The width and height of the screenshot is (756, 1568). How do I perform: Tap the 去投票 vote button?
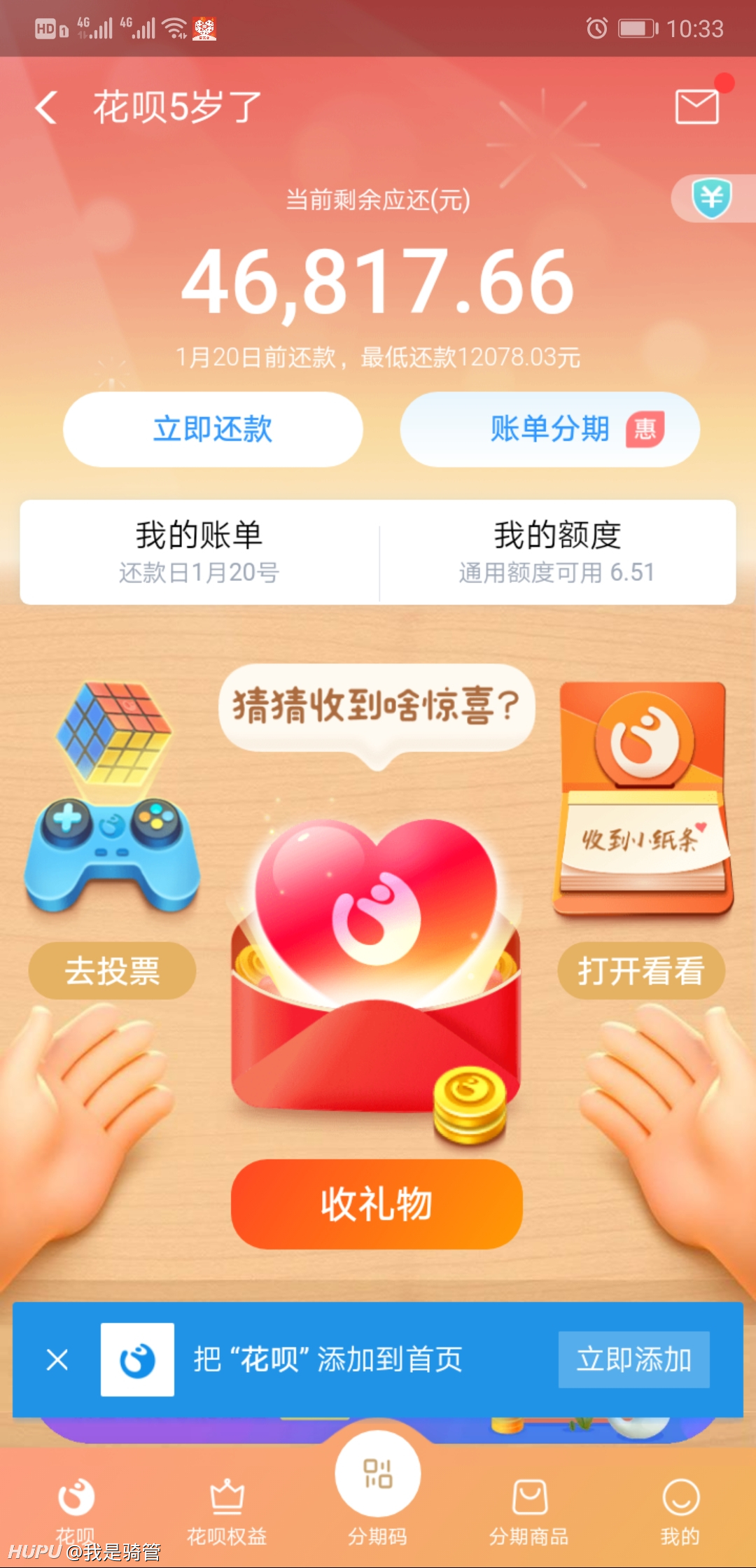tap(112, 971)
